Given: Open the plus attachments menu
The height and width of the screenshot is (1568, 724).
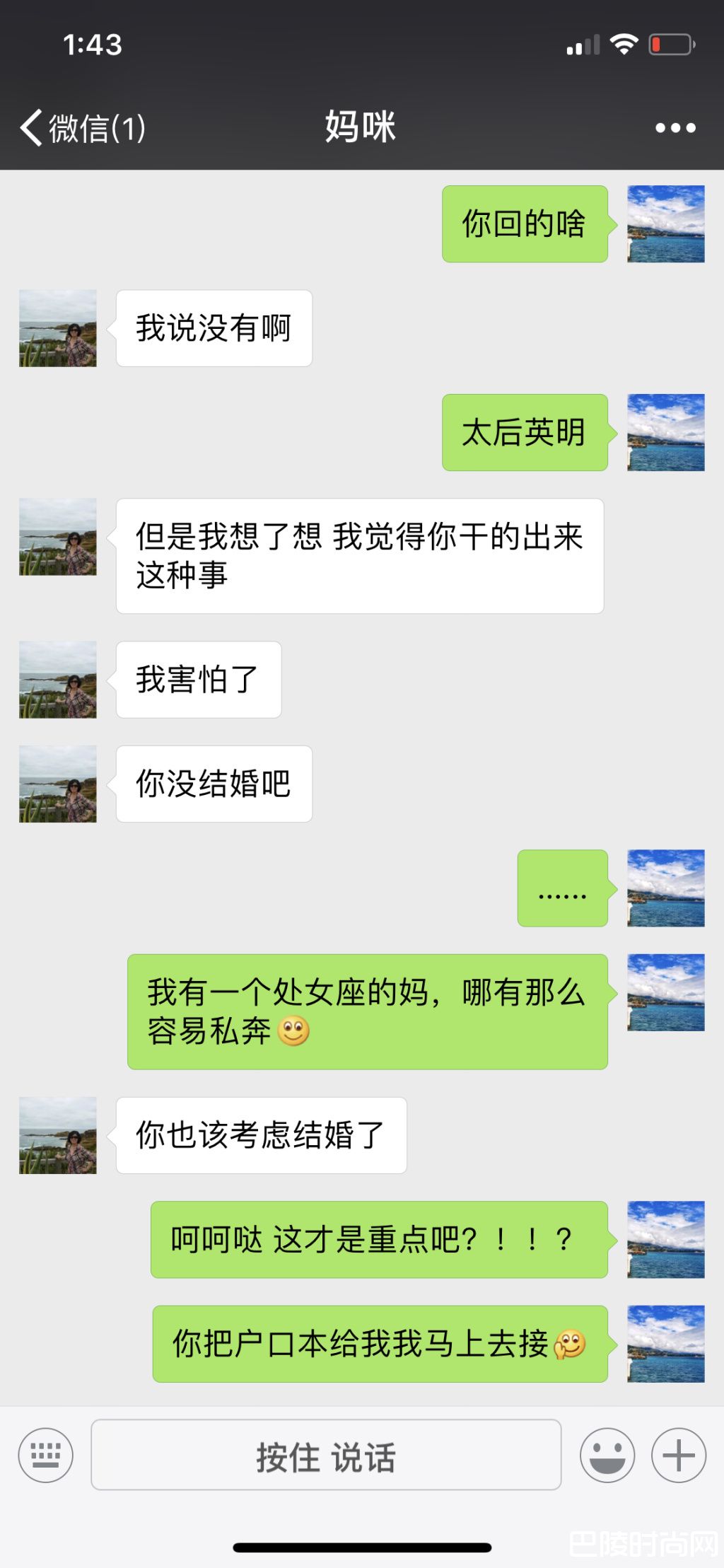Looking at the screenshot, I should [x=678, y=1455].
